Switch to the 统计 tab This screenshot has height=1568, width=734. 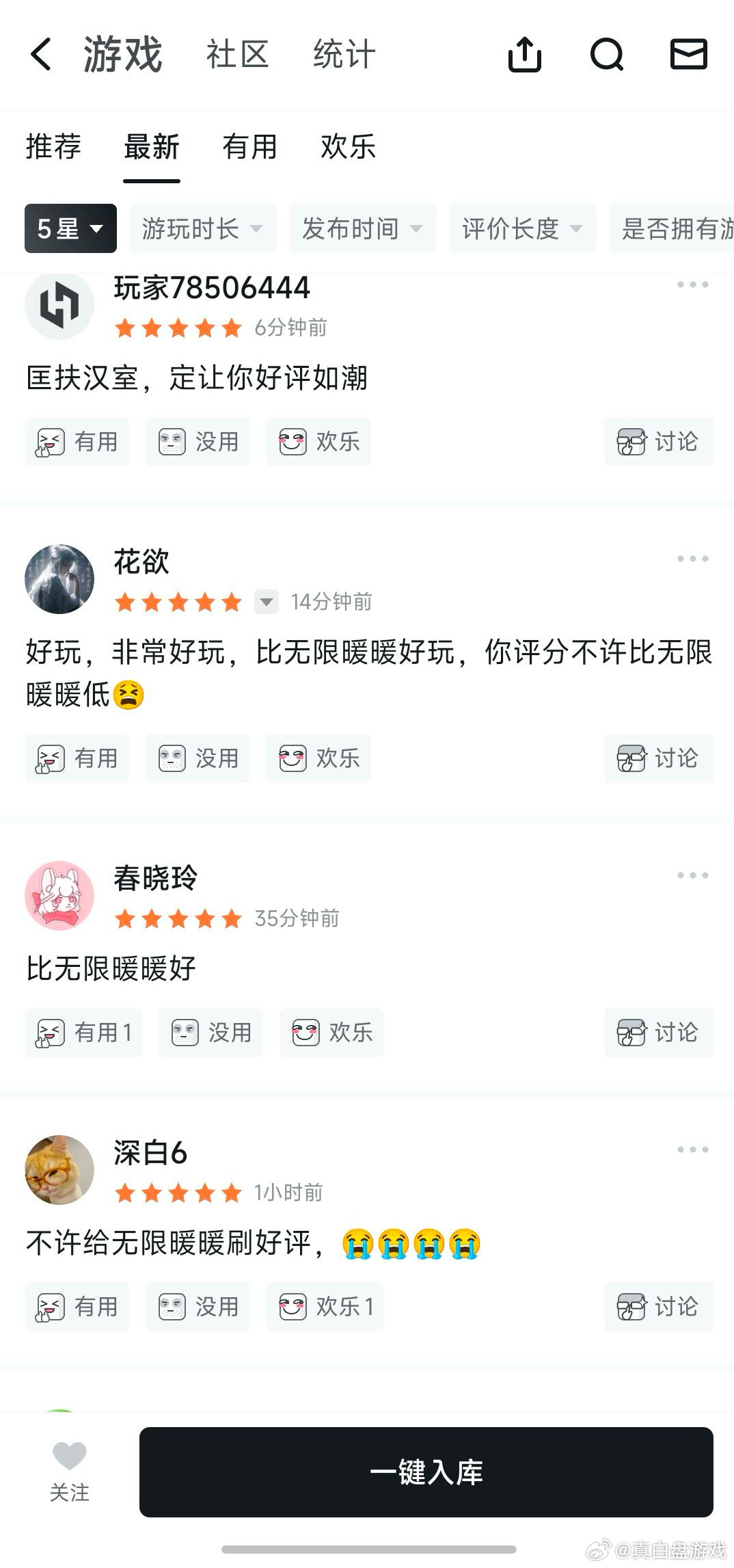tap(344, 54)
